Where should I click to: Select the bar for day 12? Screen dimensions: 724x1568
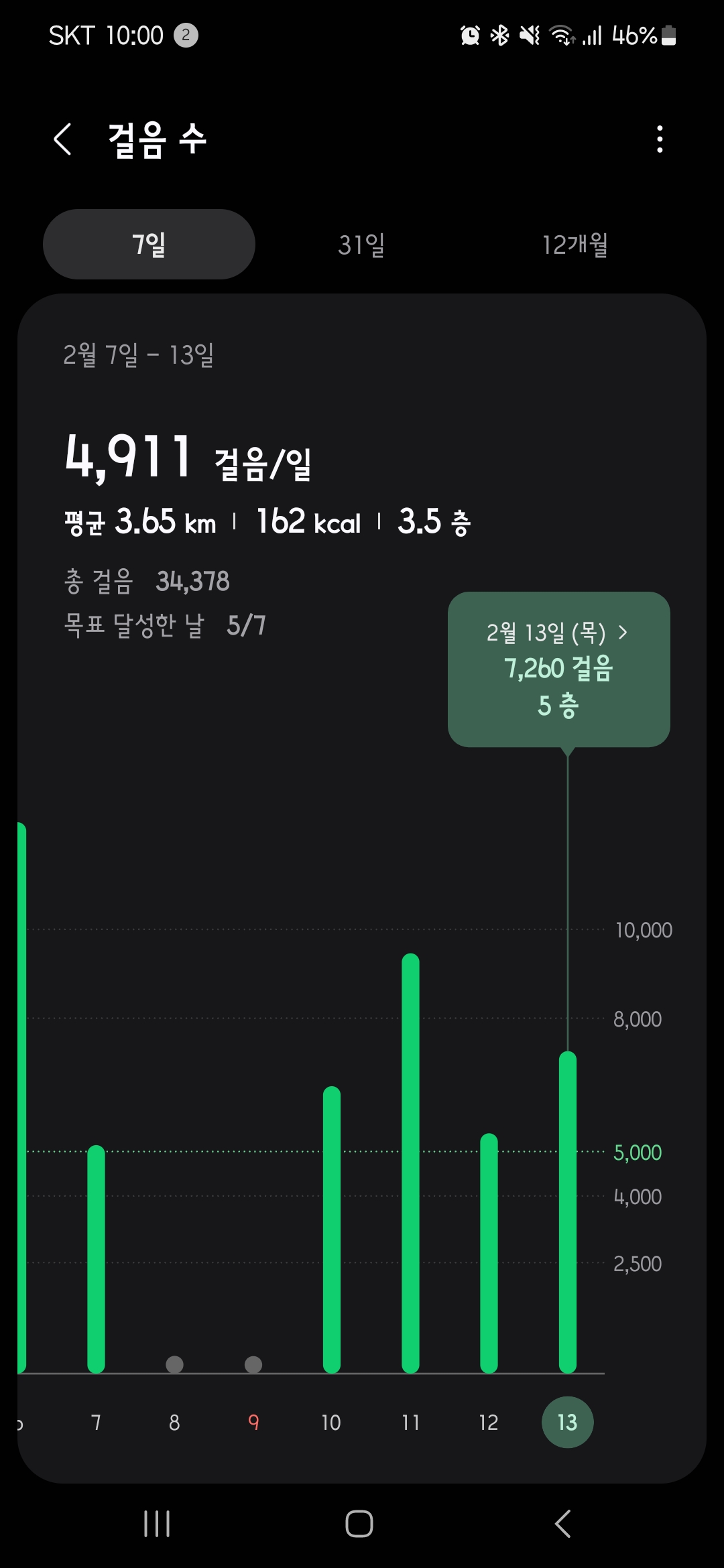point(489,1253)
